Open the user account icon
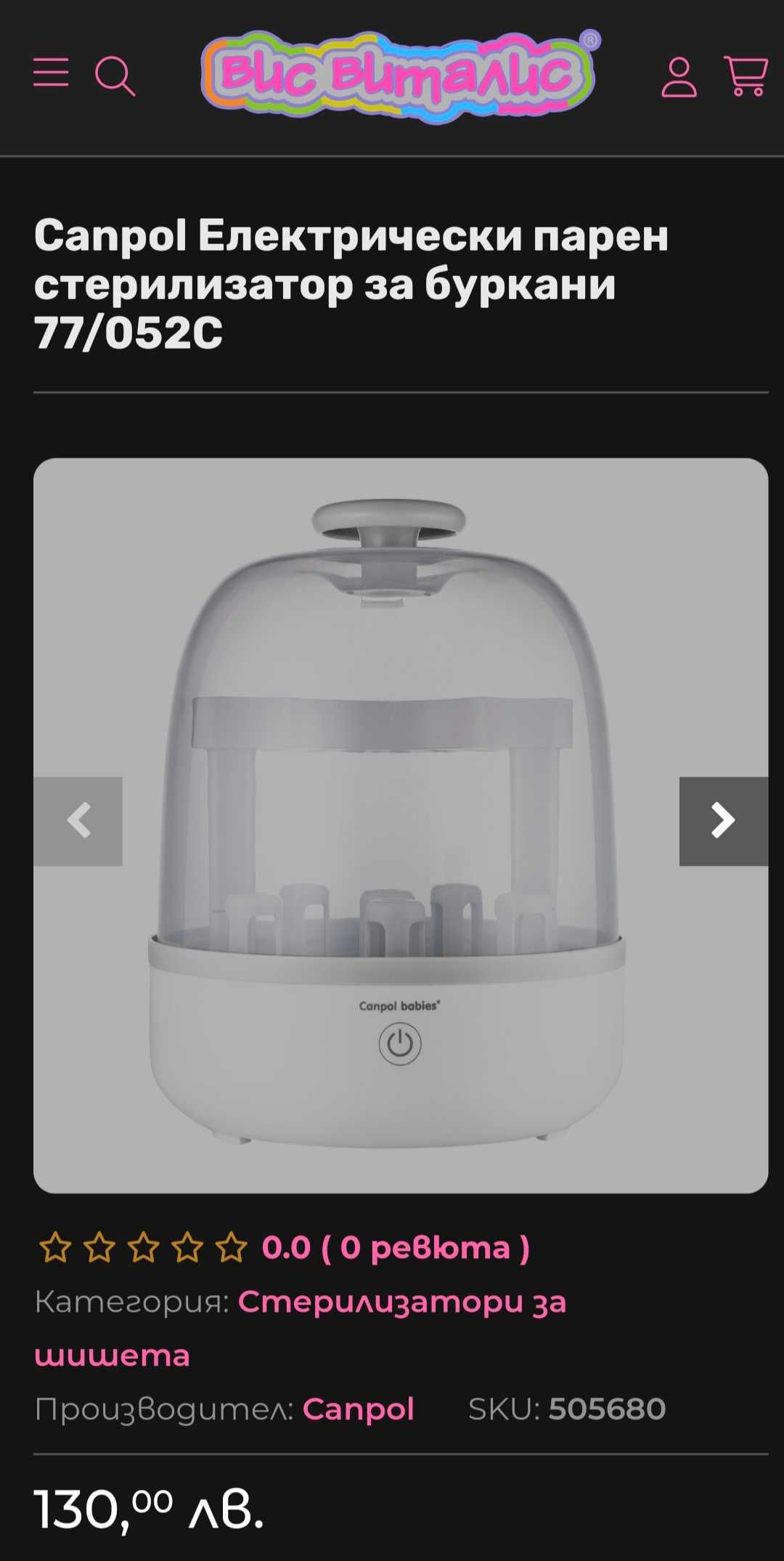 click(679, 77)
